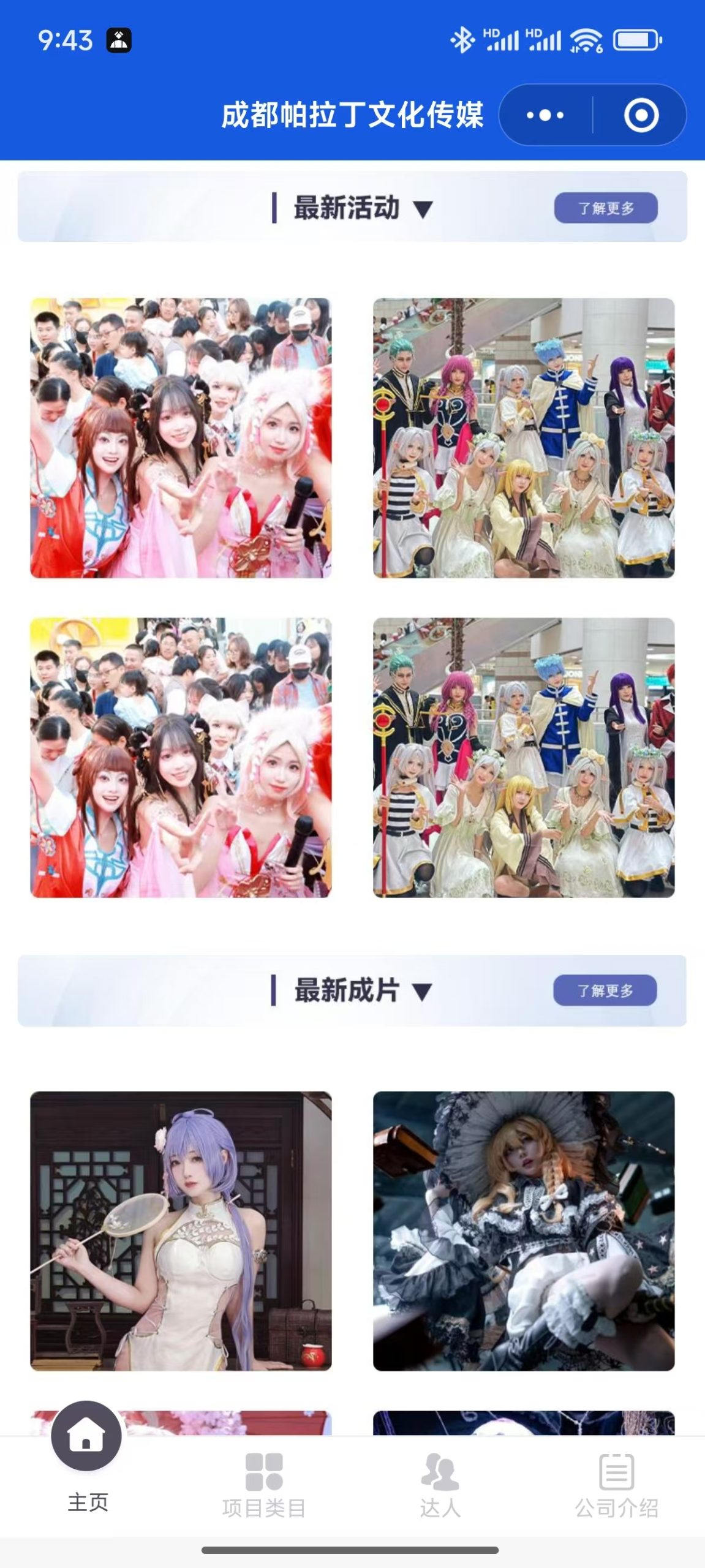Image resolution: width=705 pixels, height=1568 pixels.
Task: Tap 了解更多 next to 最新成片
Action: click(605, 990)
